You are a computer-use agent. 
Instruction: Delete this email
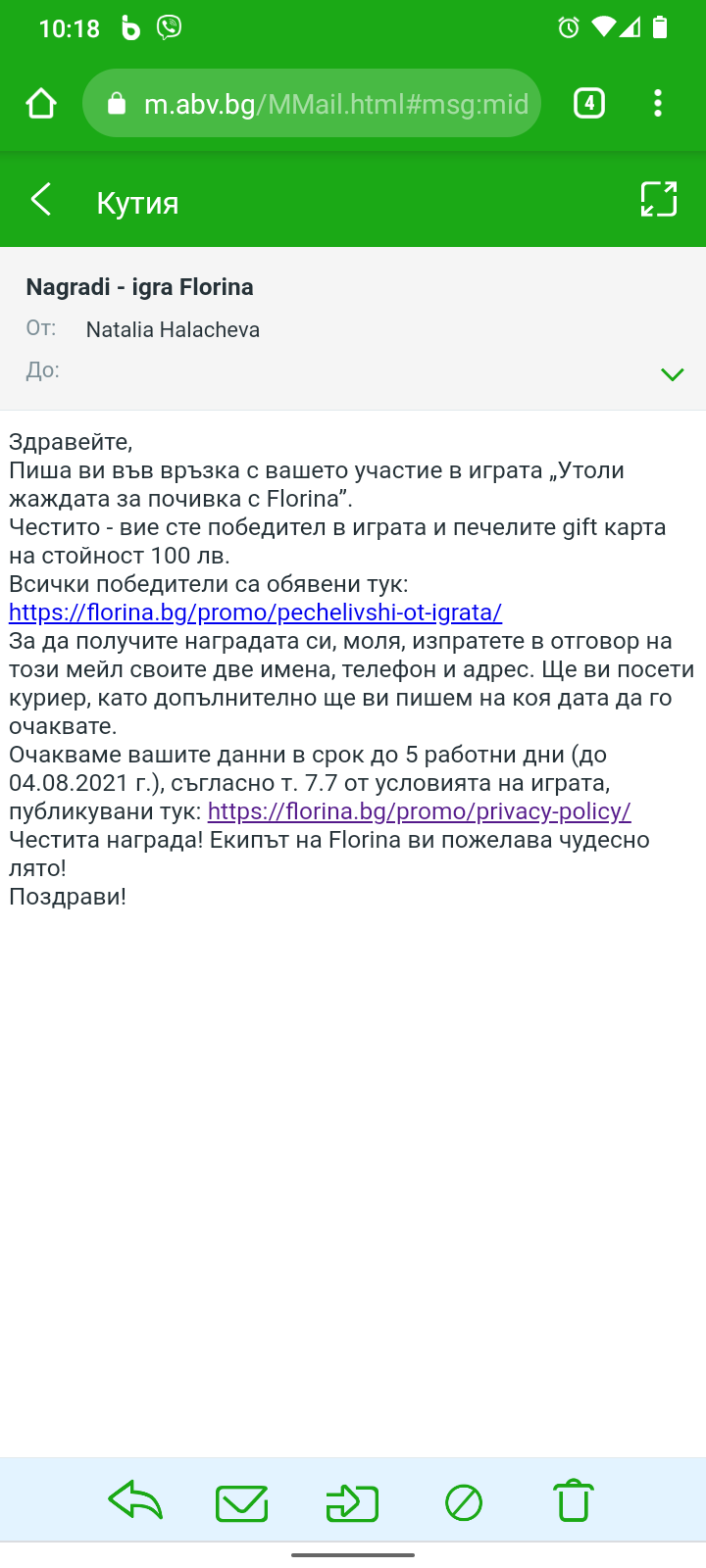click(574, 1500)
